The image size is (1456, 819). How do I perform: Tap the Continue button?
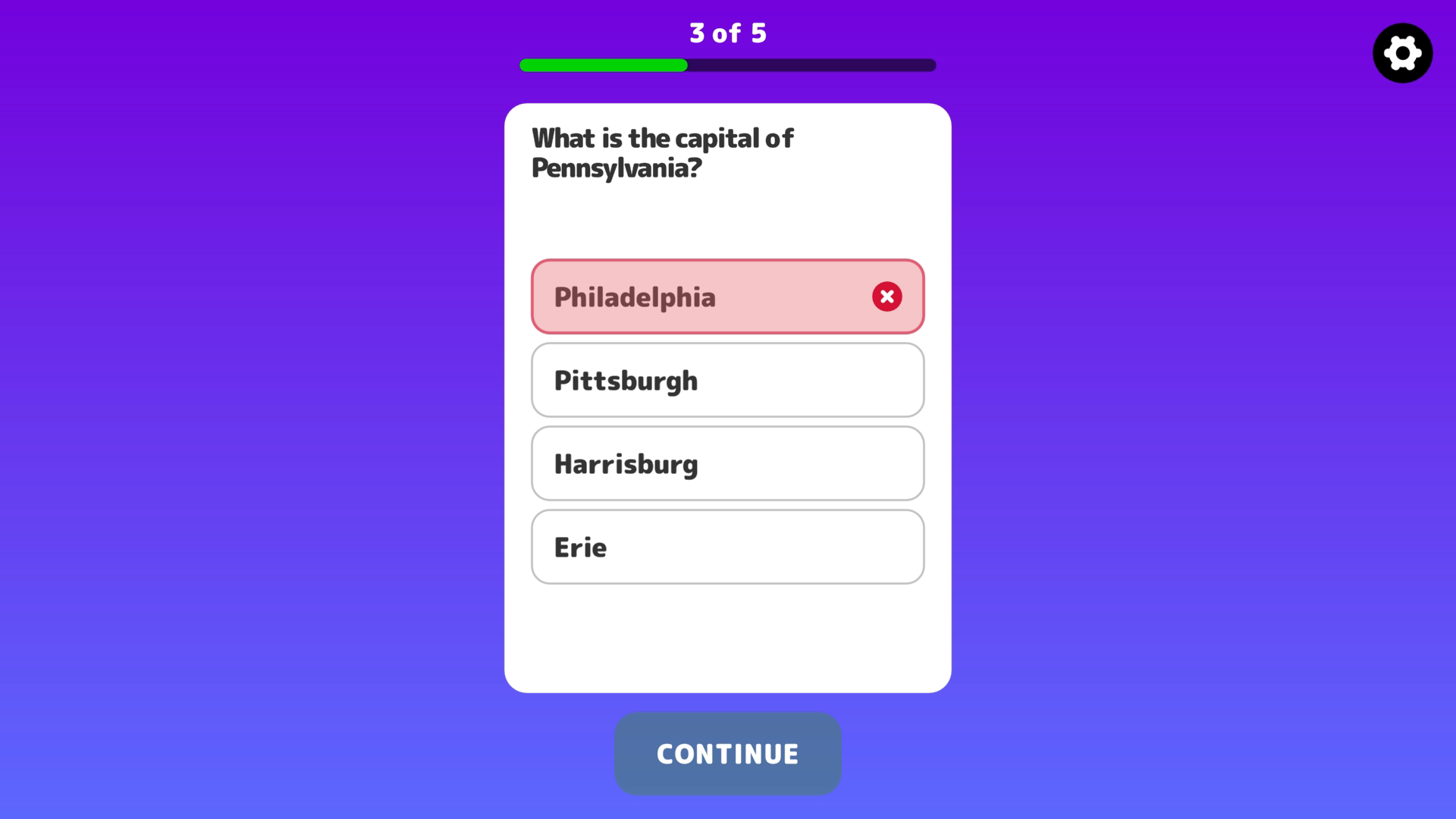[x=727, y=754]
